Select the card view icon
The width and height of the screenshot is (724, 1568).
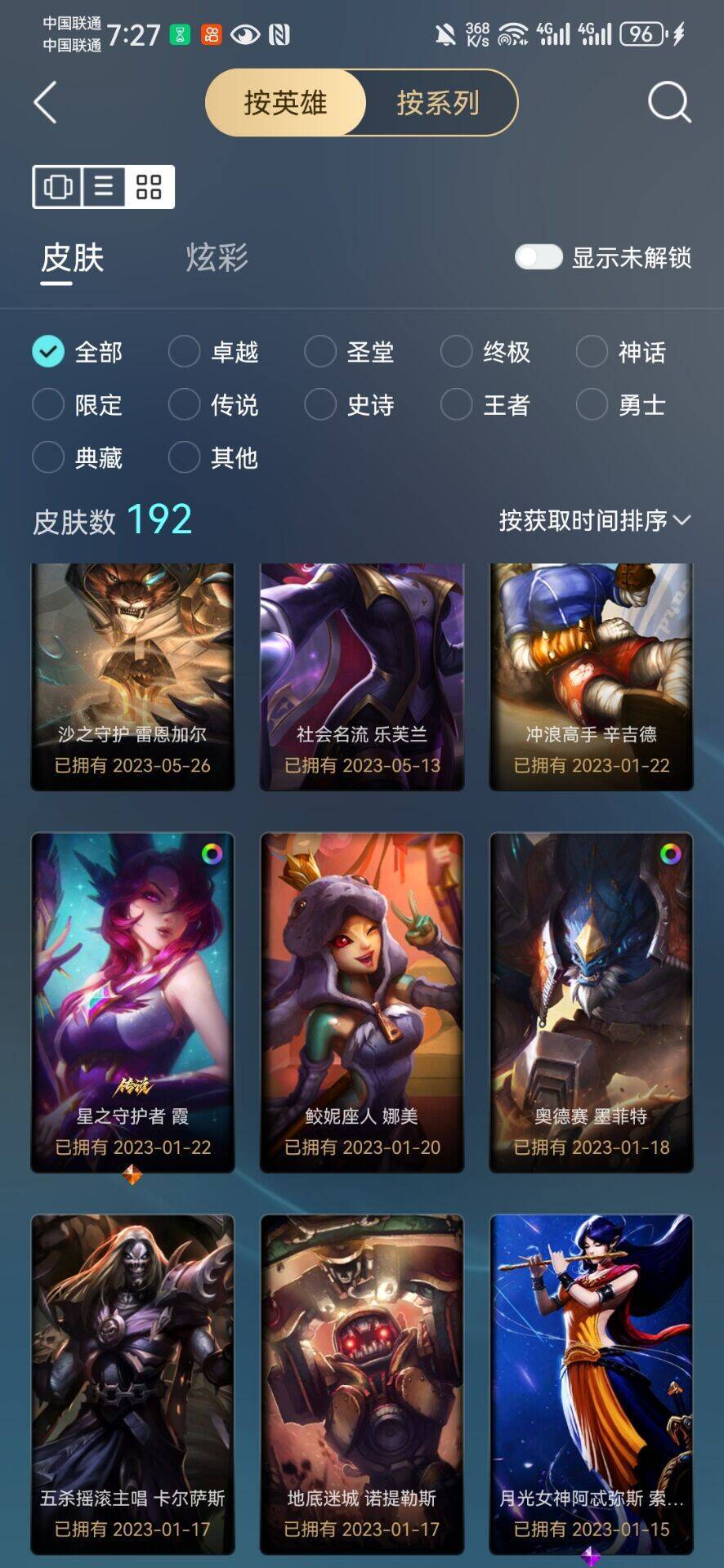[56, 186]
